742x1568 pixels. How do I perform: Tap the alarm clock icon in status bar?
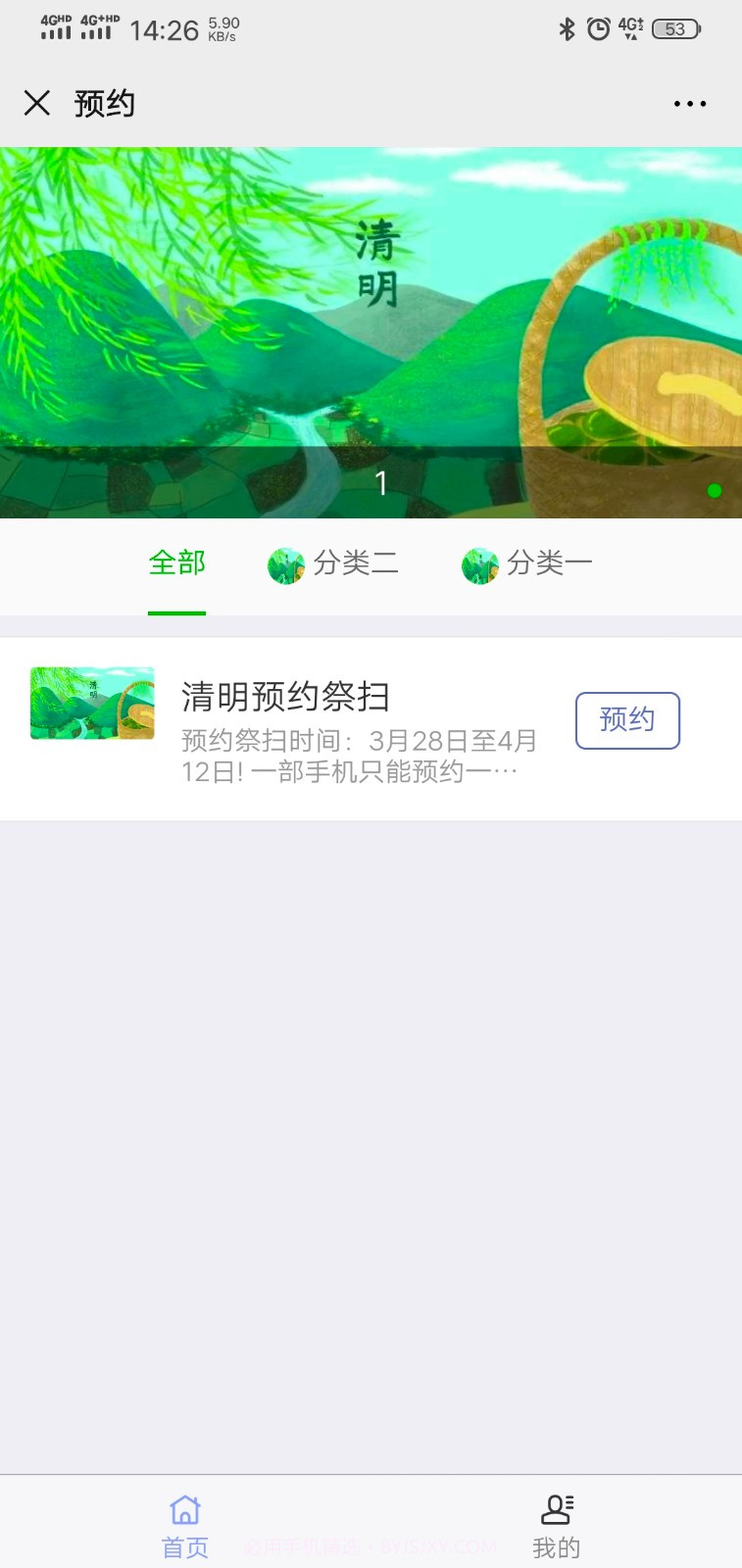(x=598, y=29)
